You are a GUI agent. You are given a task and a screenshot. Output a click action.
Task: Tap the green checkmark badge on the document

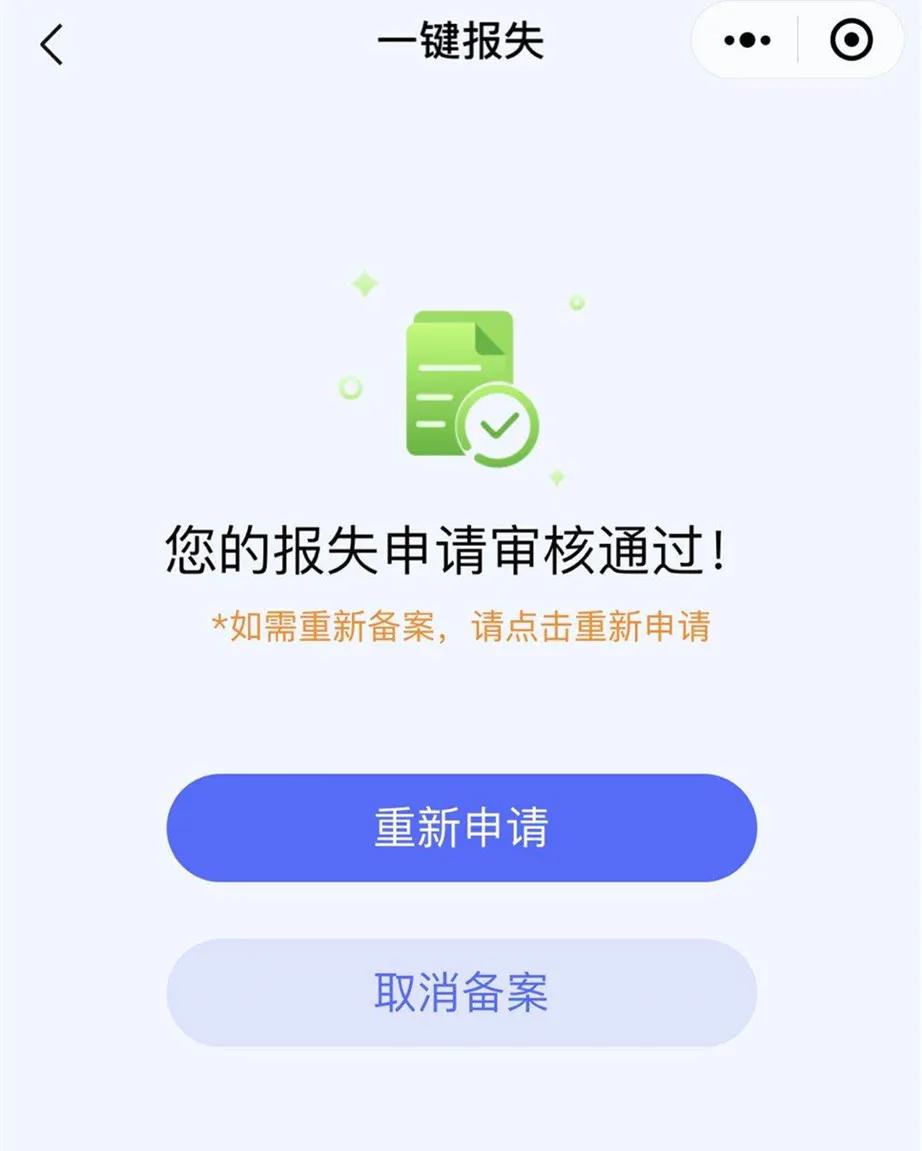tap(497, 424)
